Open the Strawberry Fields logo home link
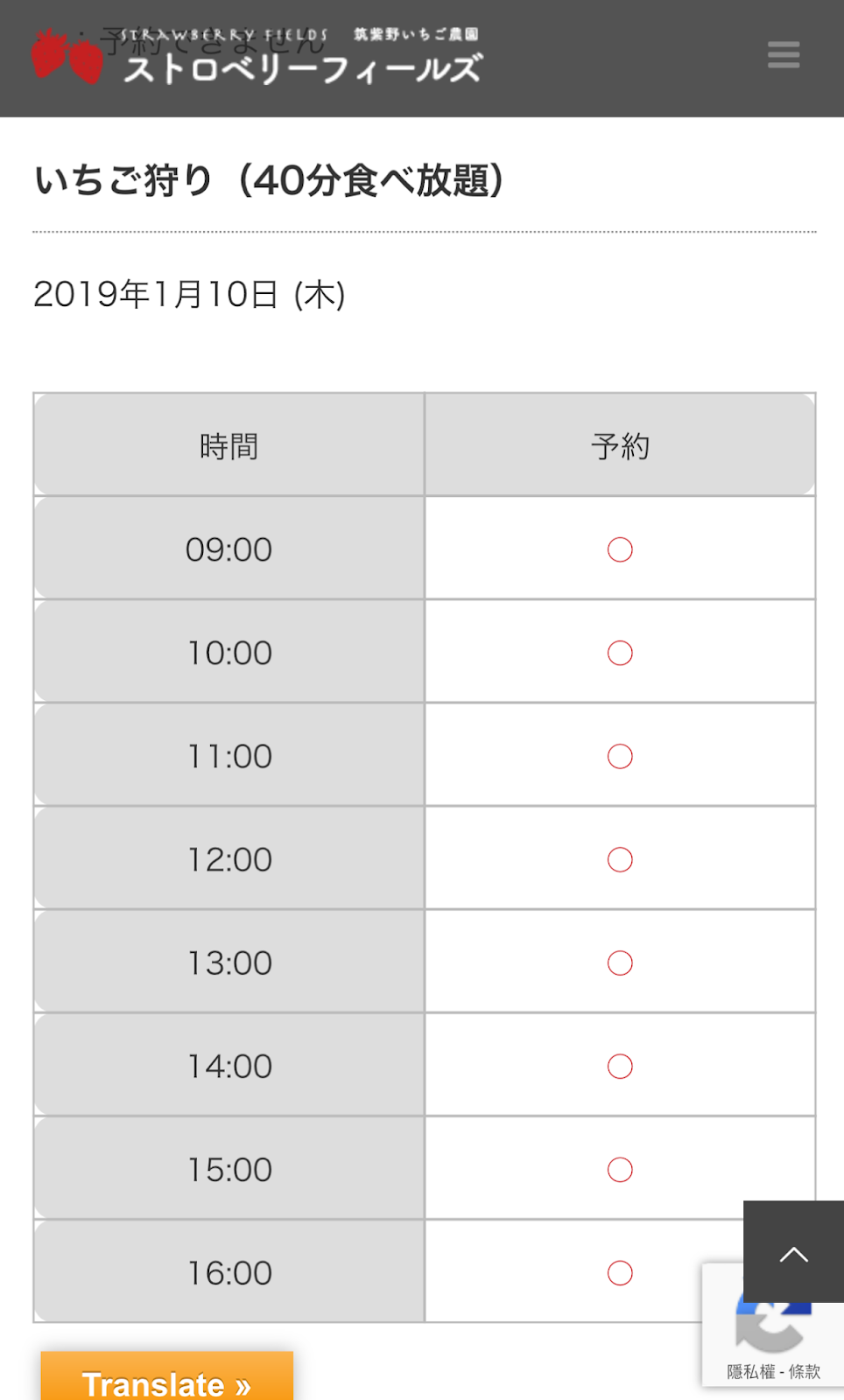Viewport: 844px width, 1400px height. 257,57
